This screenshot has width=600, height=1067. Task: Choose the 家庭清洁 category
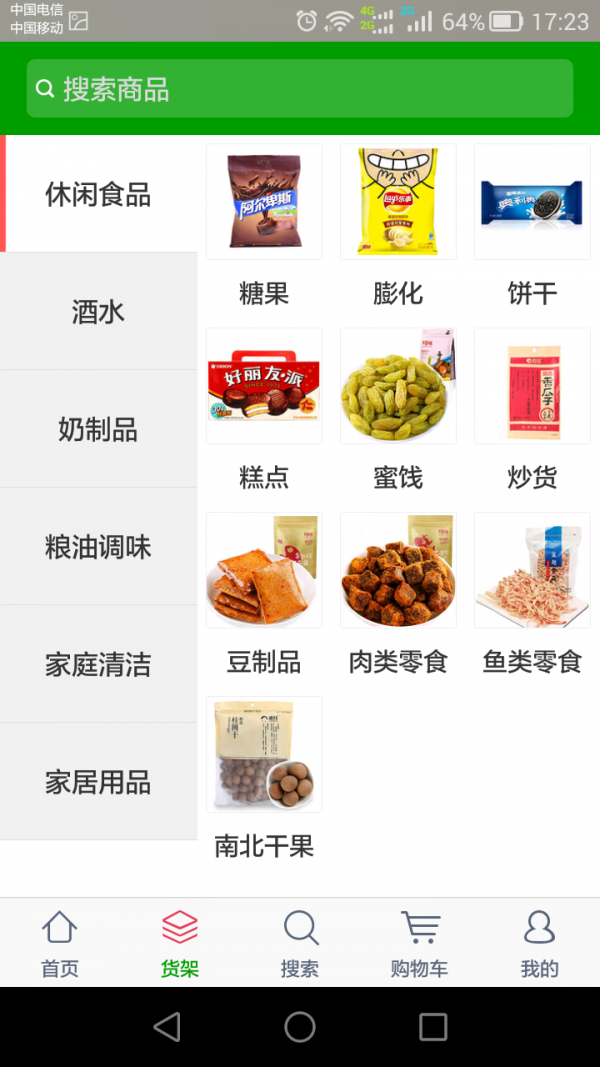(98, 665)
